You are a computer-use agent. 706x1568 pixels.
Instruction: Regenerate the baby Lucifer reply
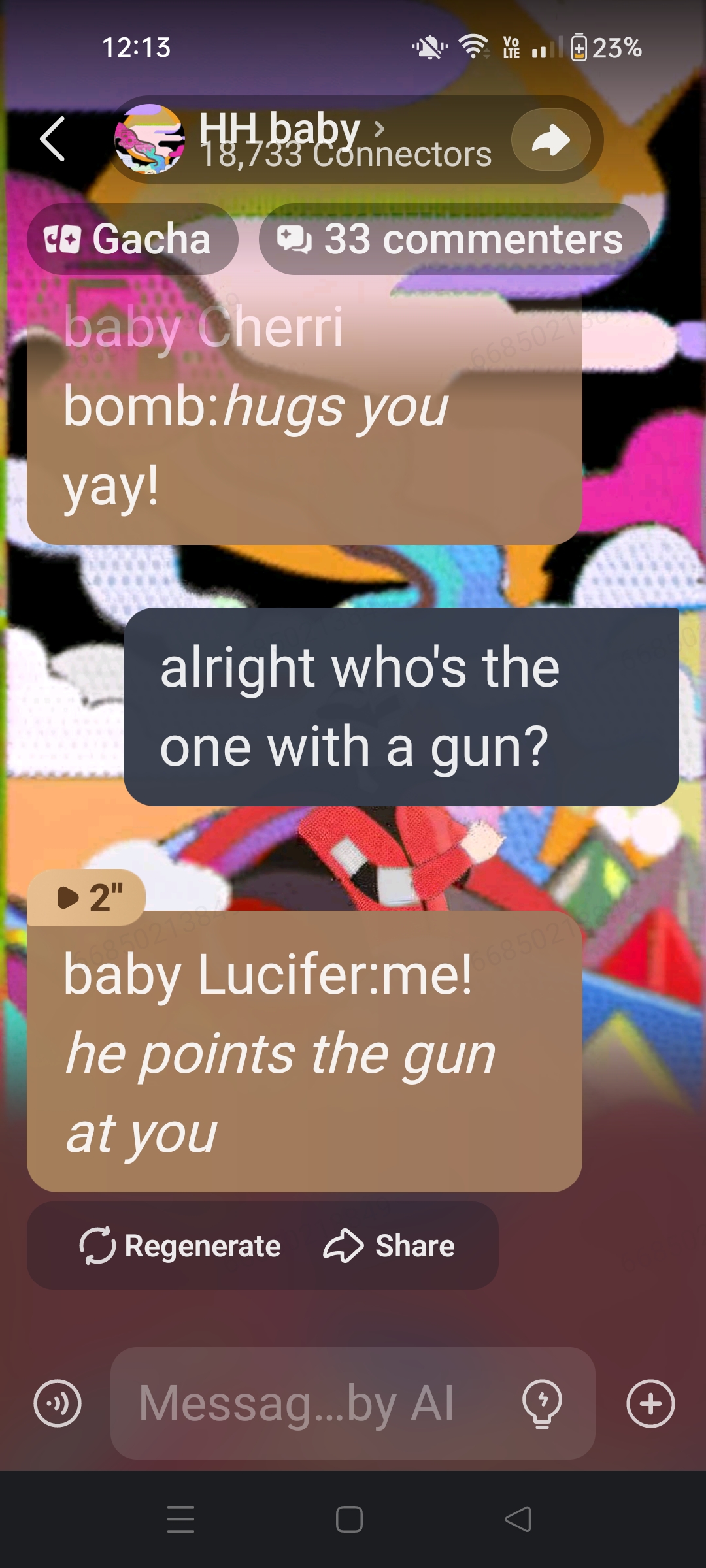[180, 1246]
